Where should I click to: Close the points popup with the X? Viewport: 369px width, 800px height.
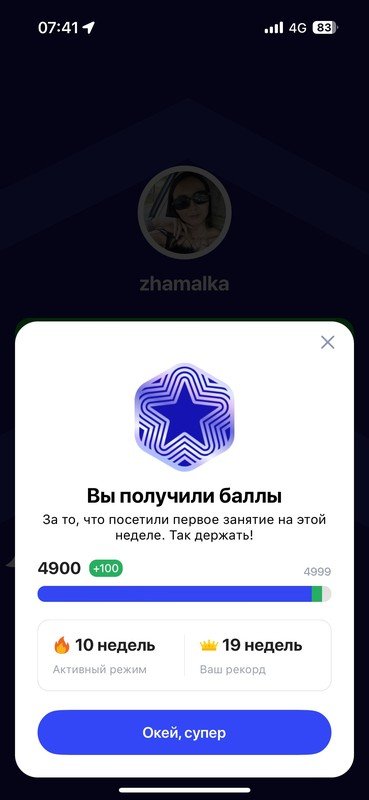point(328,342)
